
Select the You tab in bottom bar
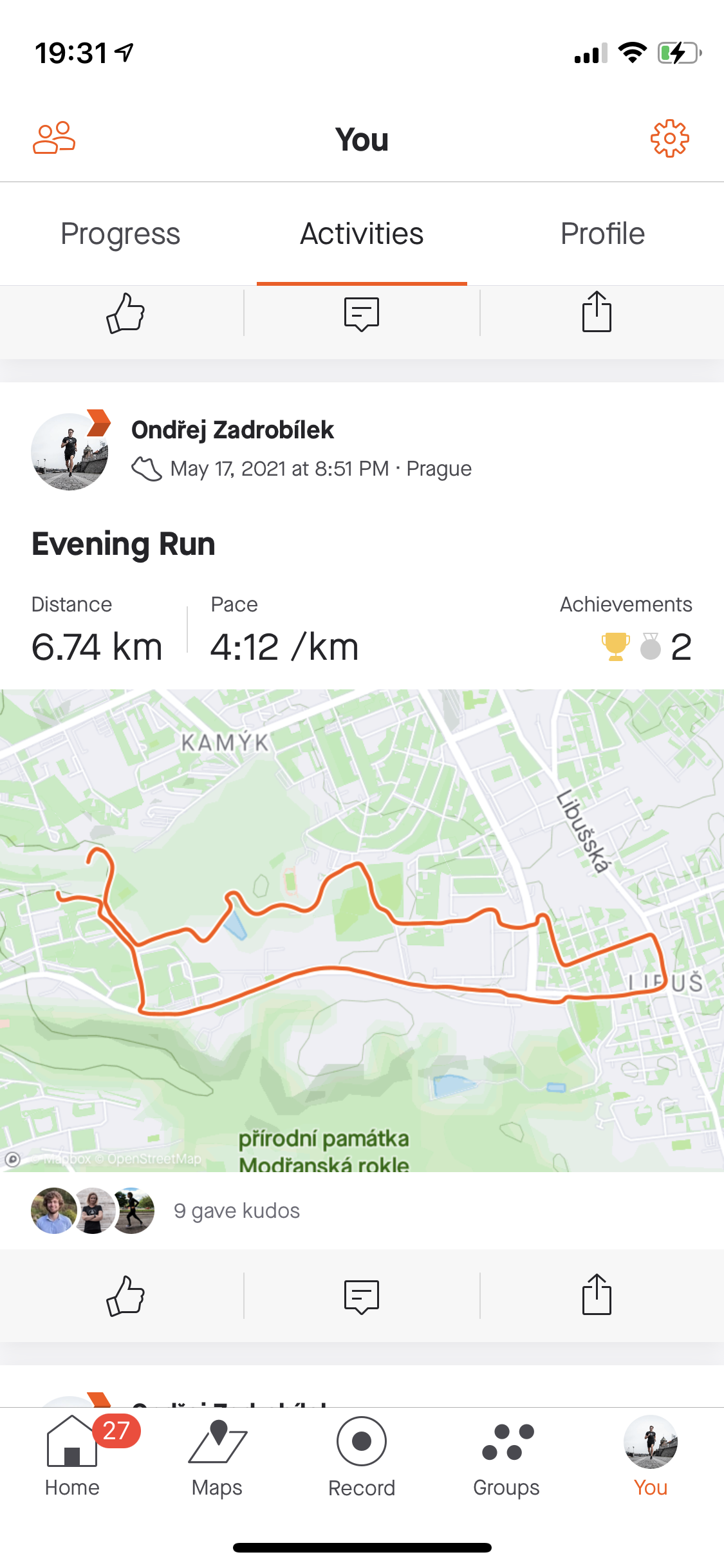(651, 1459)
